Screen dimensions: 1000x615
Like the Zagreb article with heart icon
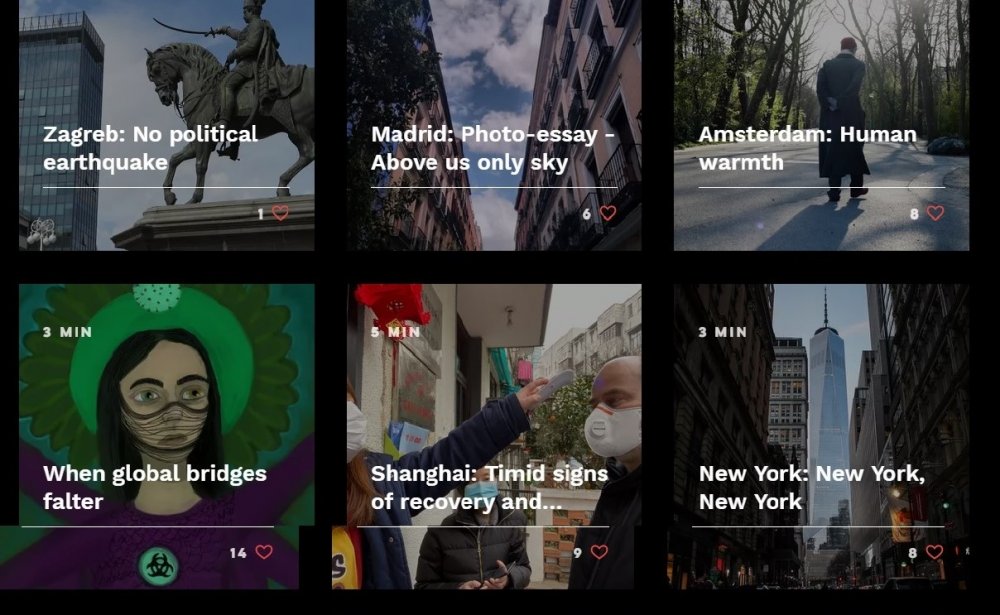click(280, 213)
